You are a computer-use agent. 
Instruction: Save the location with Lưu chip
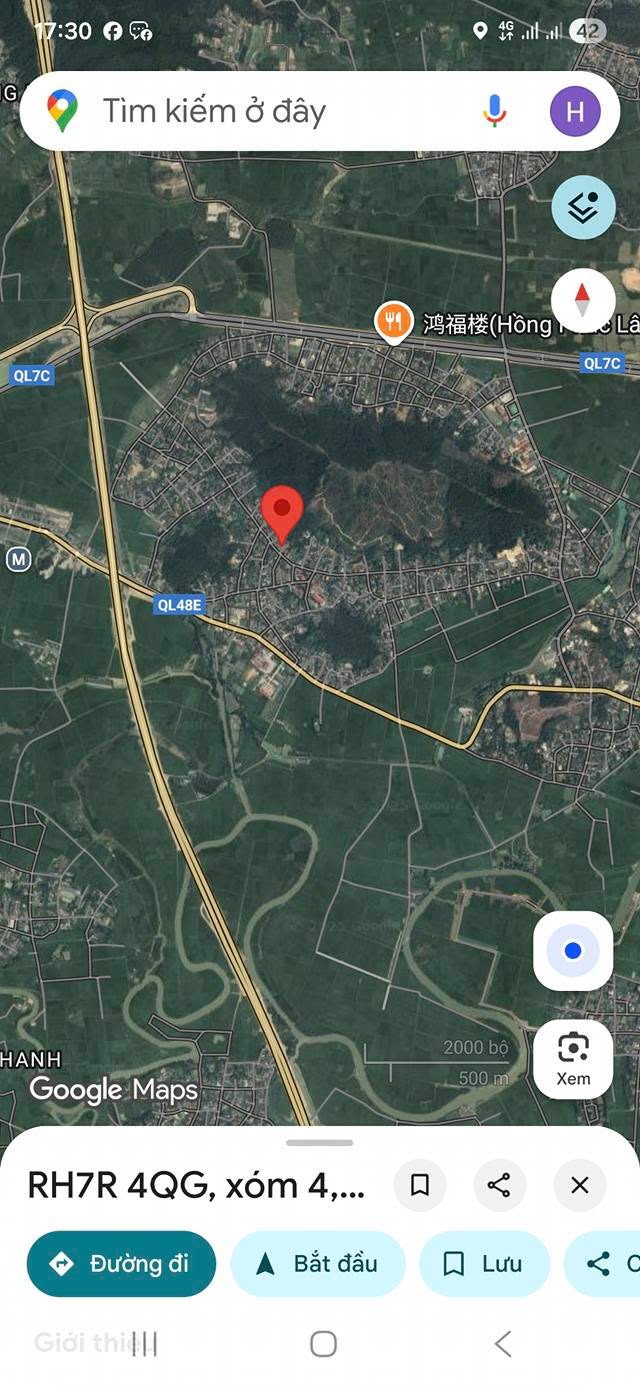pos(484,1264)
